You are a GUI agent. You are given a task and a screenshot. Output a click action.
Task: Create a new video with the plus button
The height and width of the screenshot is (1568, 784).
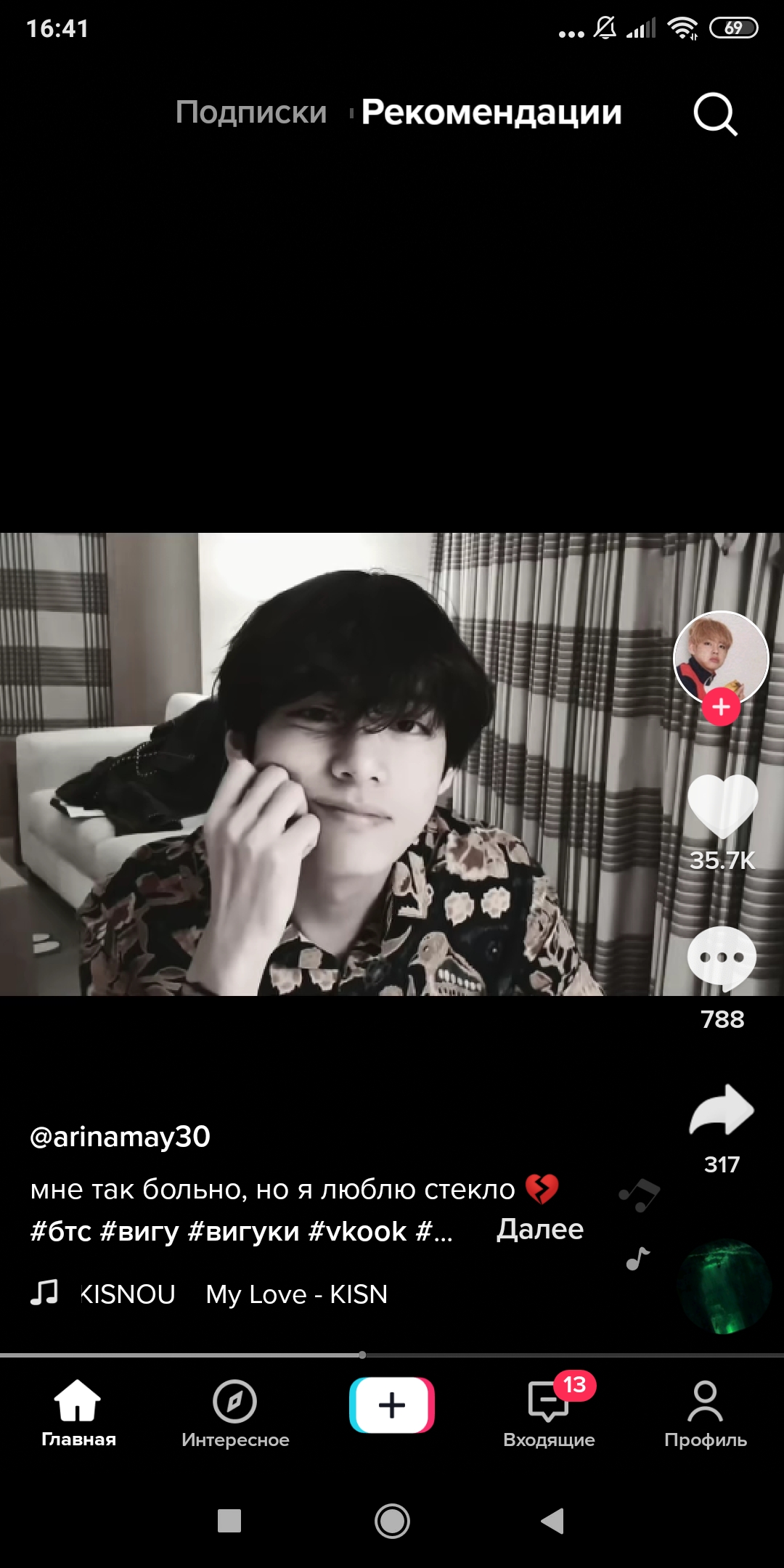pyautogui.click(x=392, y=1405)
